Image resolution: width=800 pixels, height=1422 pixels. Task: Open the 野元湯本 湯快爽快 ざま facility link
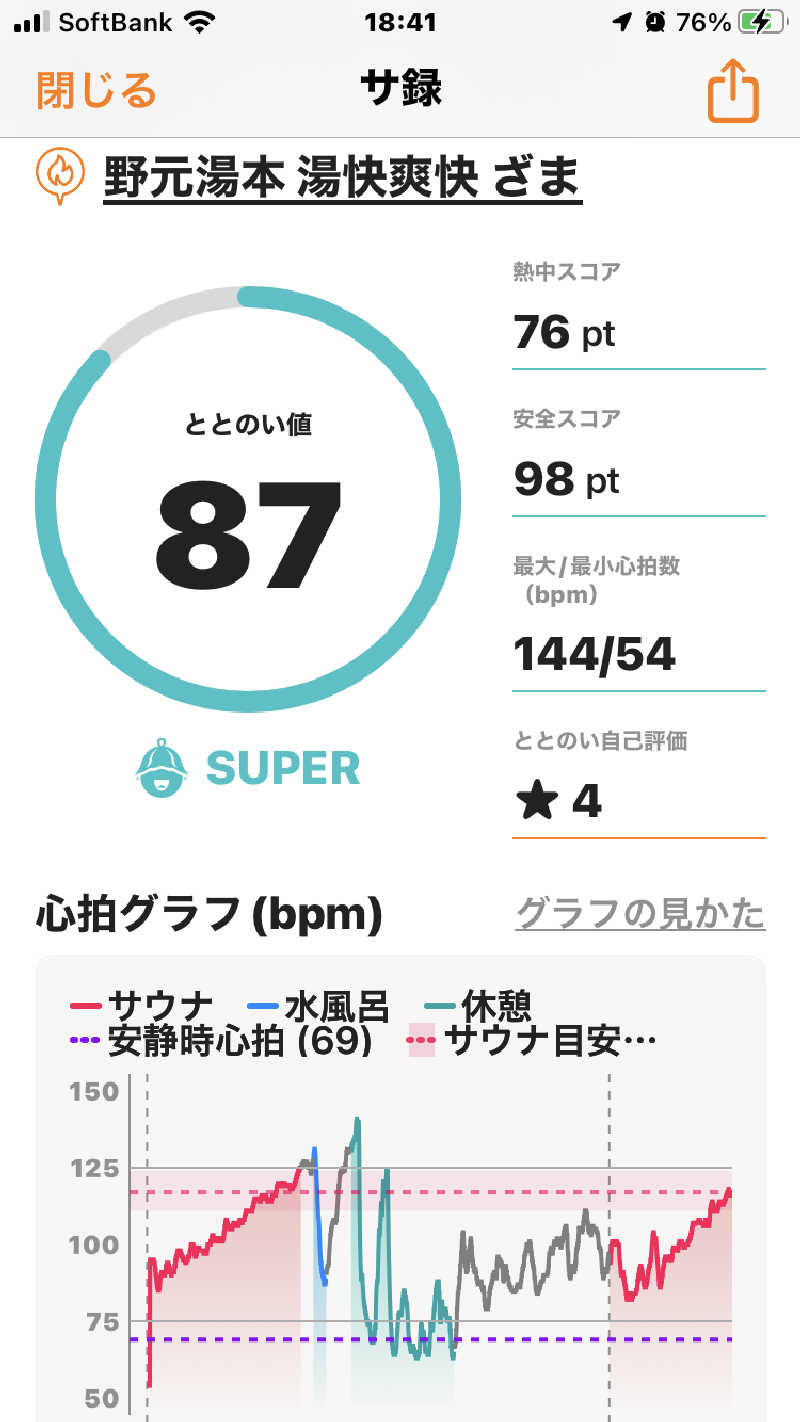point(342,177)
